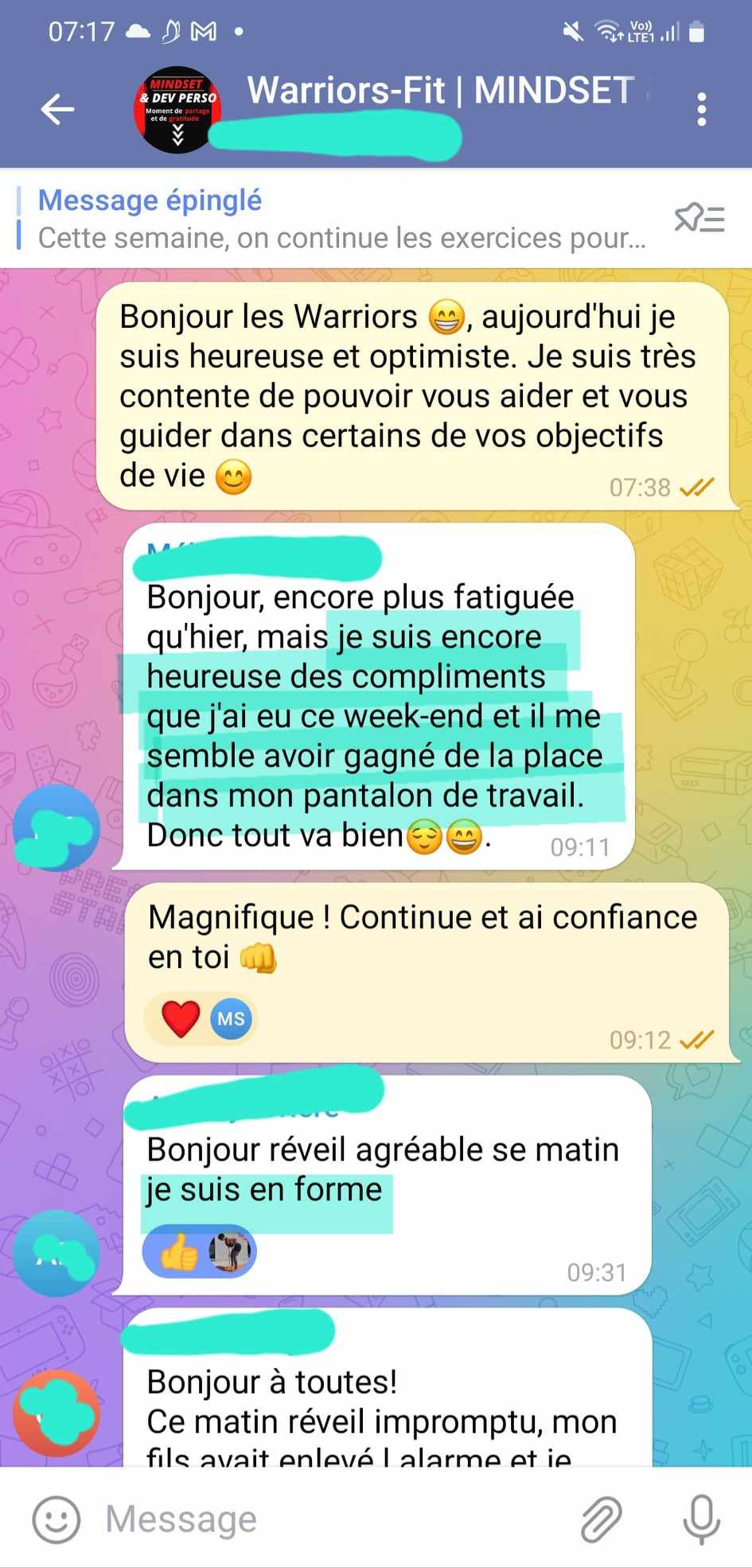The width and height of the screenshot is (752, 1568).
Task: Open the pinned message banner
Action: click(x=341, y=219)
